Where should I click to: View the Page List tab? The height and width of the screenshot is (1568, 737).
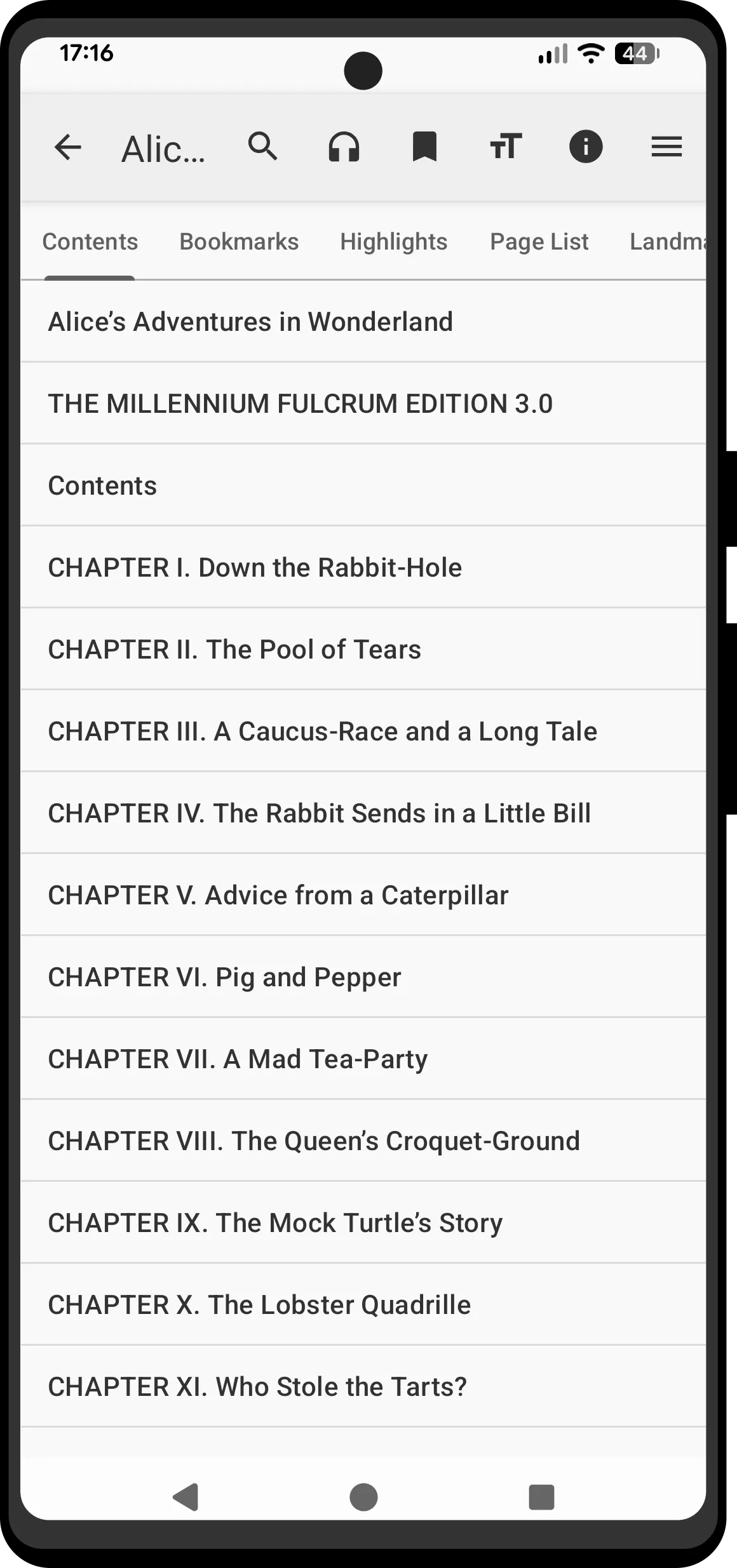538,241
